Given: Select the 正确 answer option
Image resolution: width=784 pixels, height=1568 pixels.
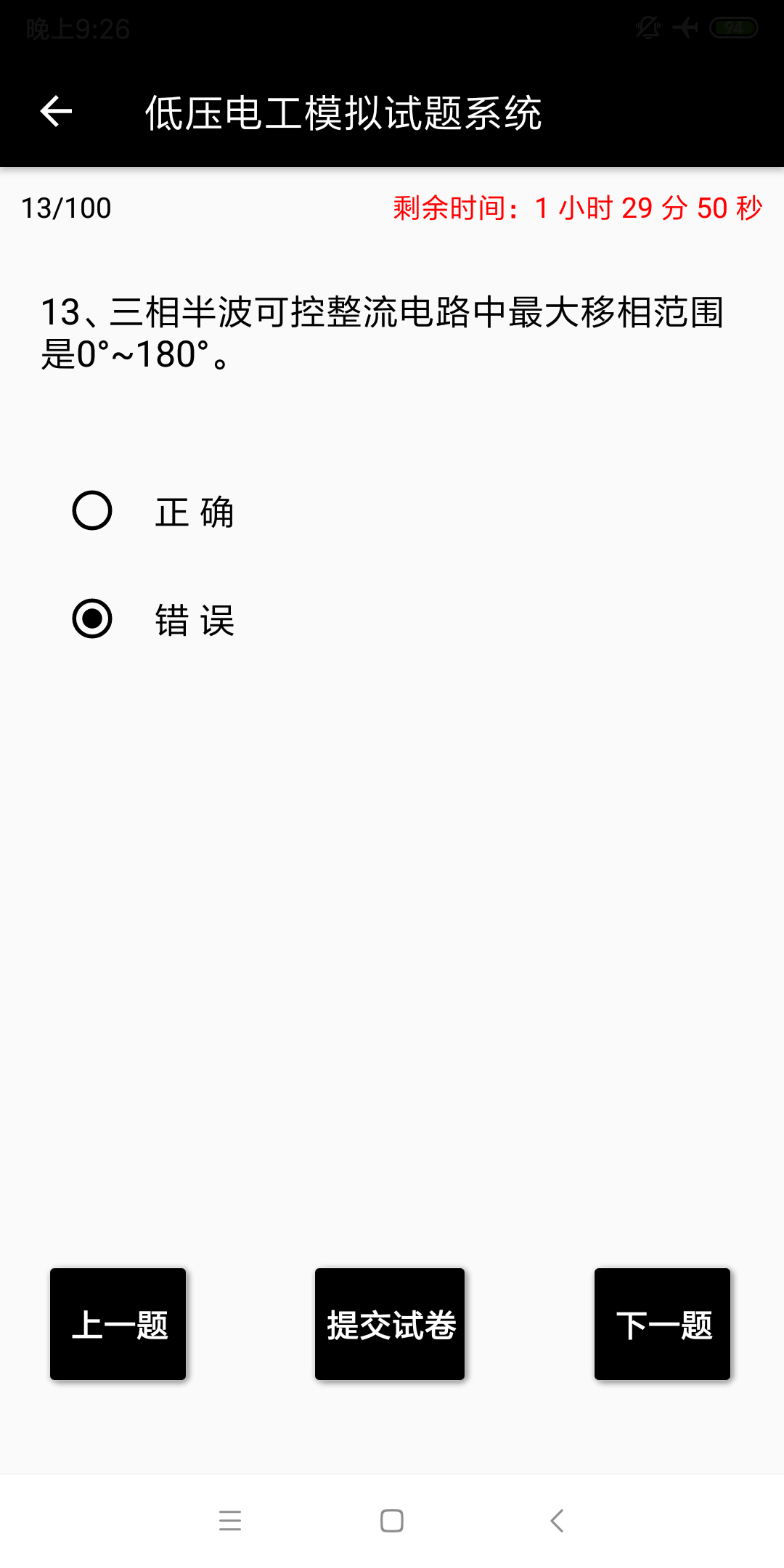Looking at the screenshot, I should click(91, 510).
